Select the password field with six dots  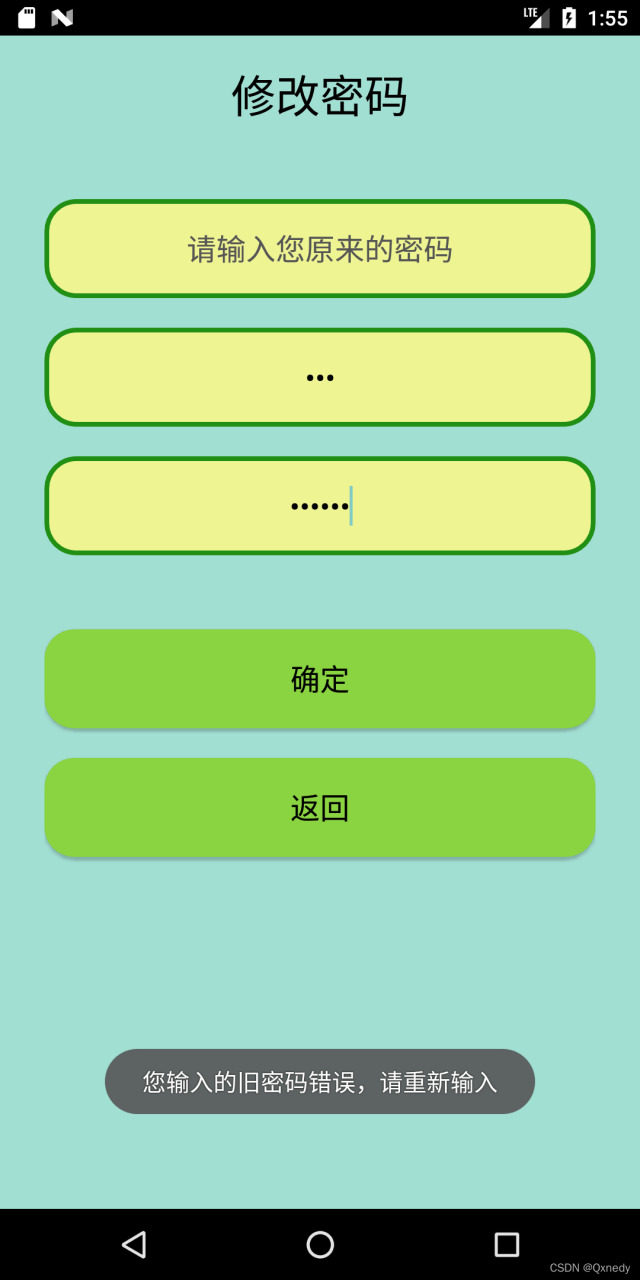pyautogui.click(x=320, y=506)
